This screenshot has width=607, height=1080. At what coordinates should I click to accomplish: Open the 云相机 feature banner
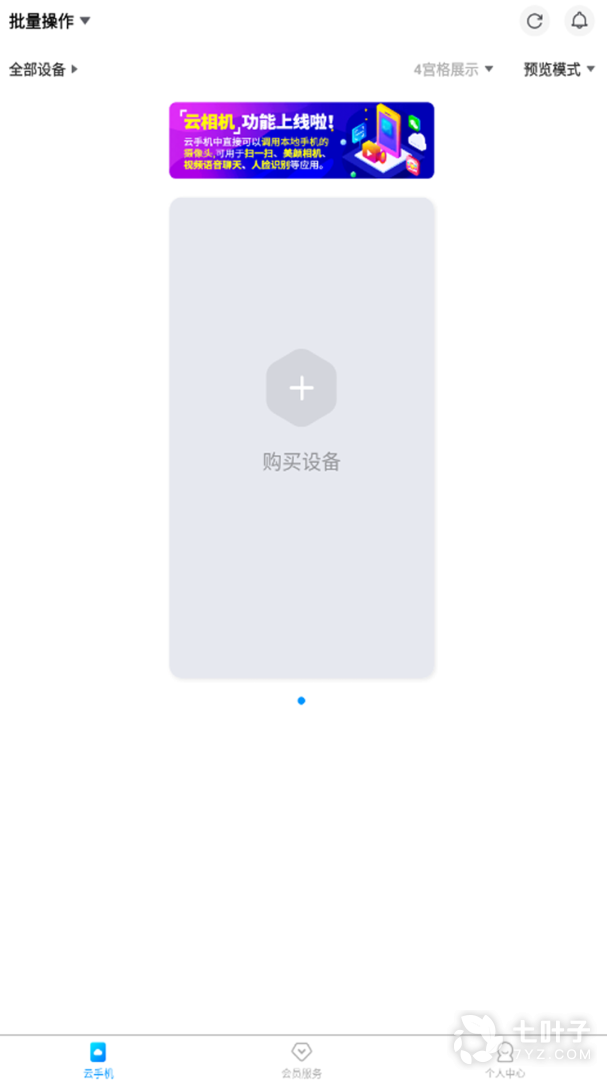click(x=301, y=140)
